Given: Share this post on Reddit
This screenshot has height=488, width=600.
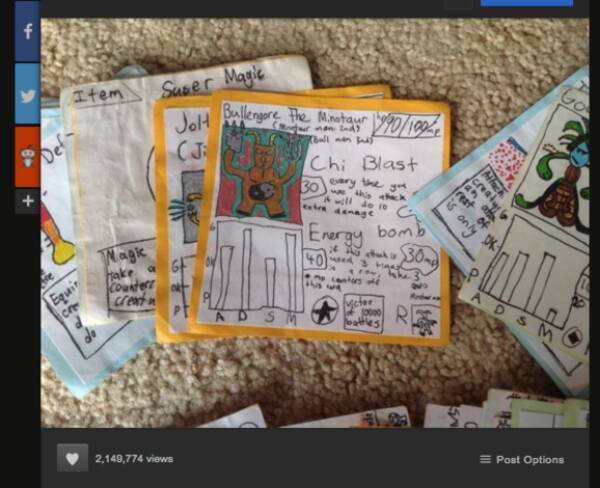Looking at the screenshot, I should tap(27, 156).
